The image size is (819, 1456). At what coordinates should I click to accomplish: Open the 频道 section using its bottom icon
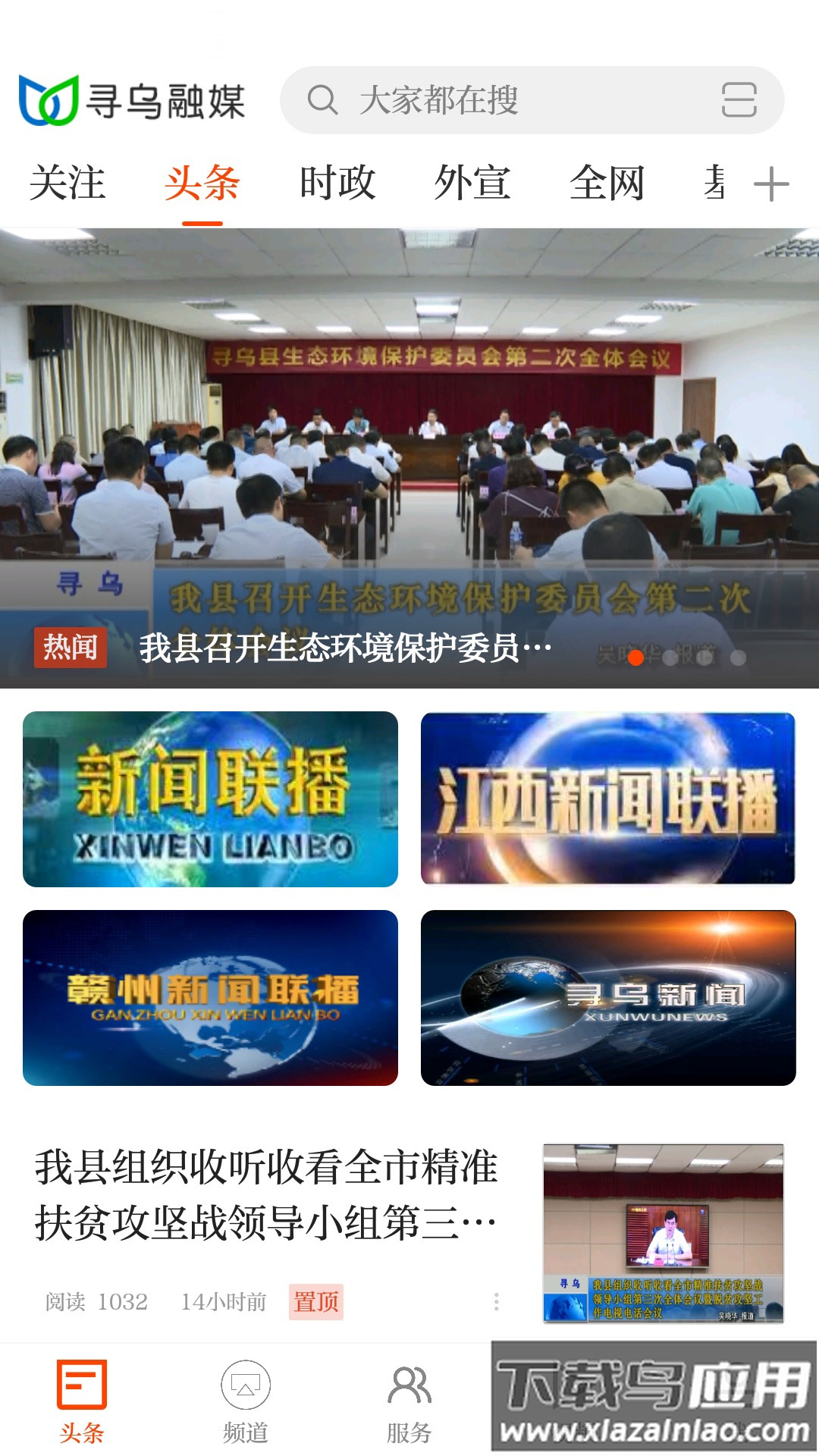pyautogui.click(x=245, y=1399)
